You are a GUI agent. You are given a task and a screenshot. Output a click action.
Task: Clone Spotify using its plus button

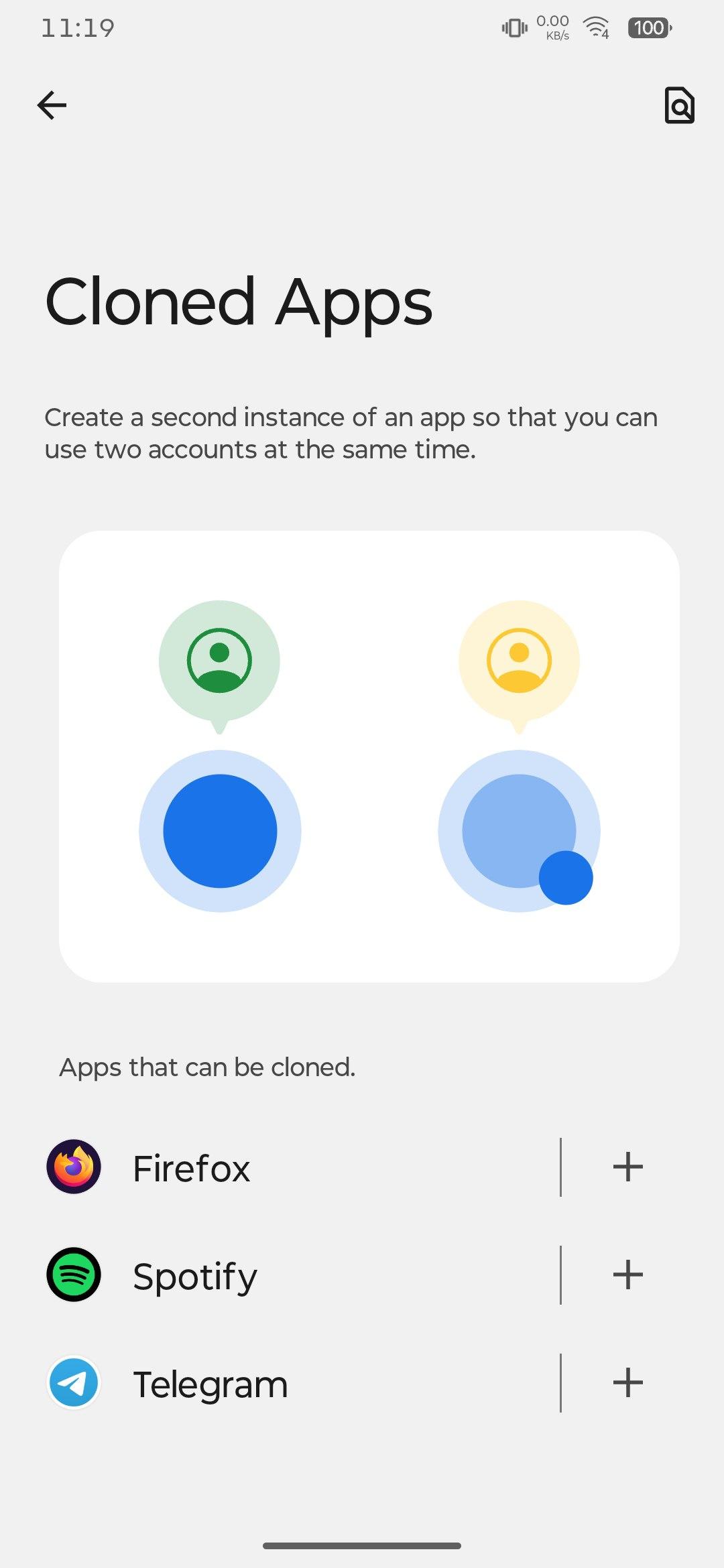(x=628, y=1275)
